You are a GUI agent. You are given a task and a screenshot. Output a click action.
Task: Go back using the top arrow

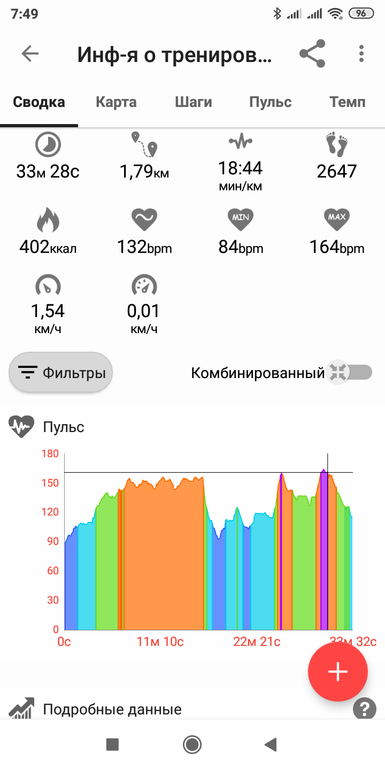30,54
